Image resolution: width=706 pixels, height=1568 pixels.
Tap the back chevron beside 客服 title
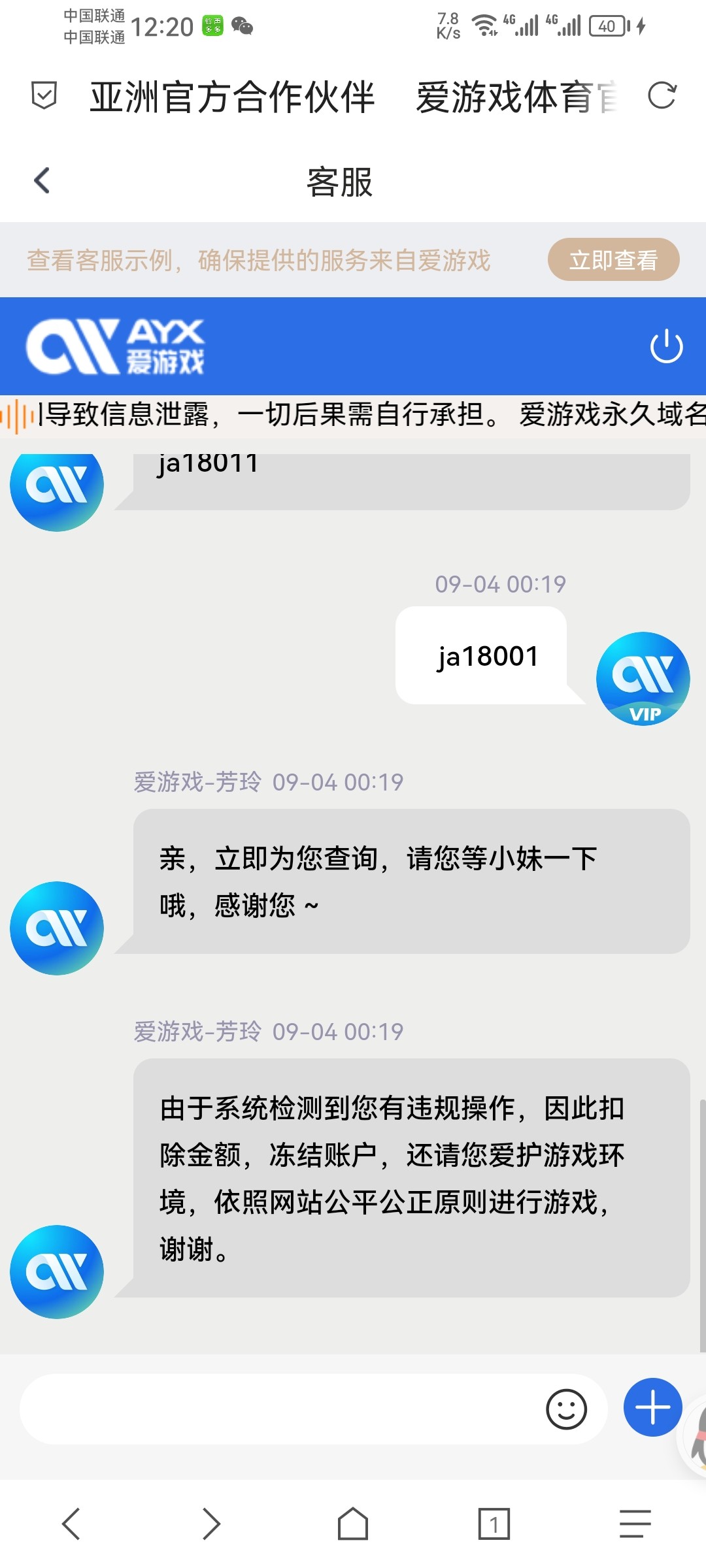click(x=42, y=181)
